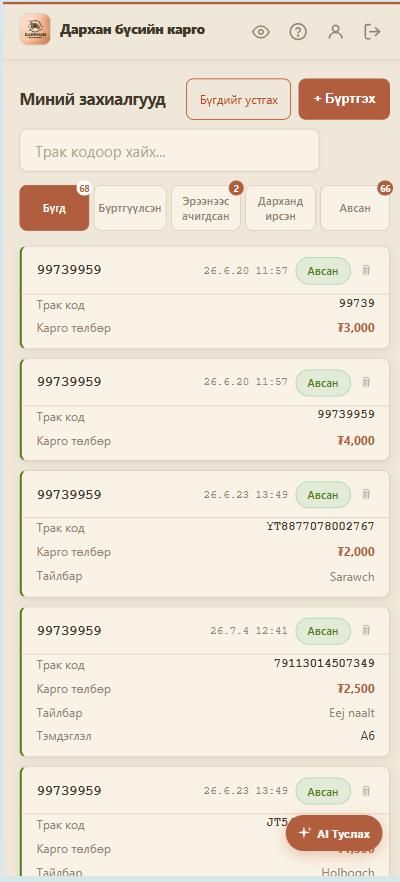Switch to the Бүртгүүлсэн tab
Screen dimensions: 400x882
(x=130, y=208)
